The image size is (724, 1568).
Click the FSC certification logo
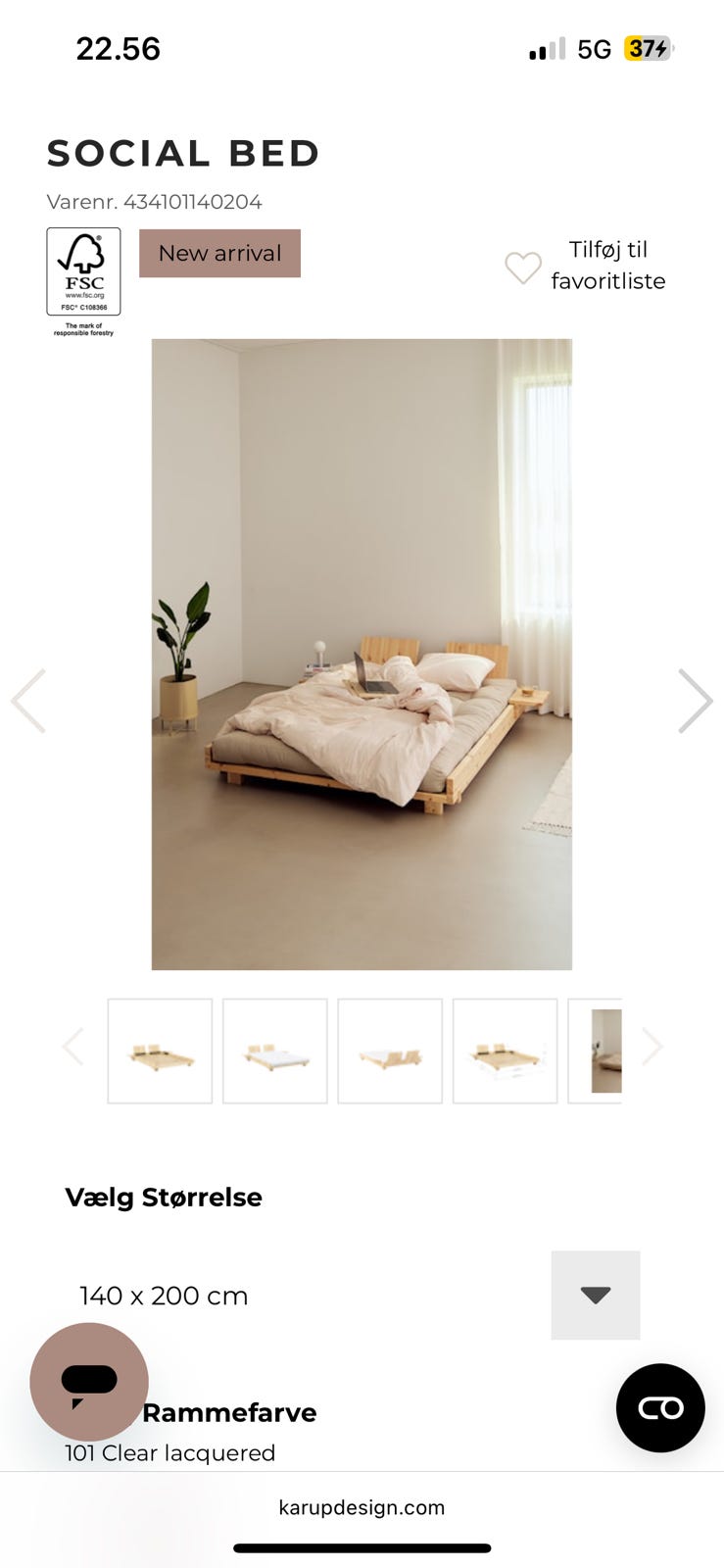(x=82, y=272)
